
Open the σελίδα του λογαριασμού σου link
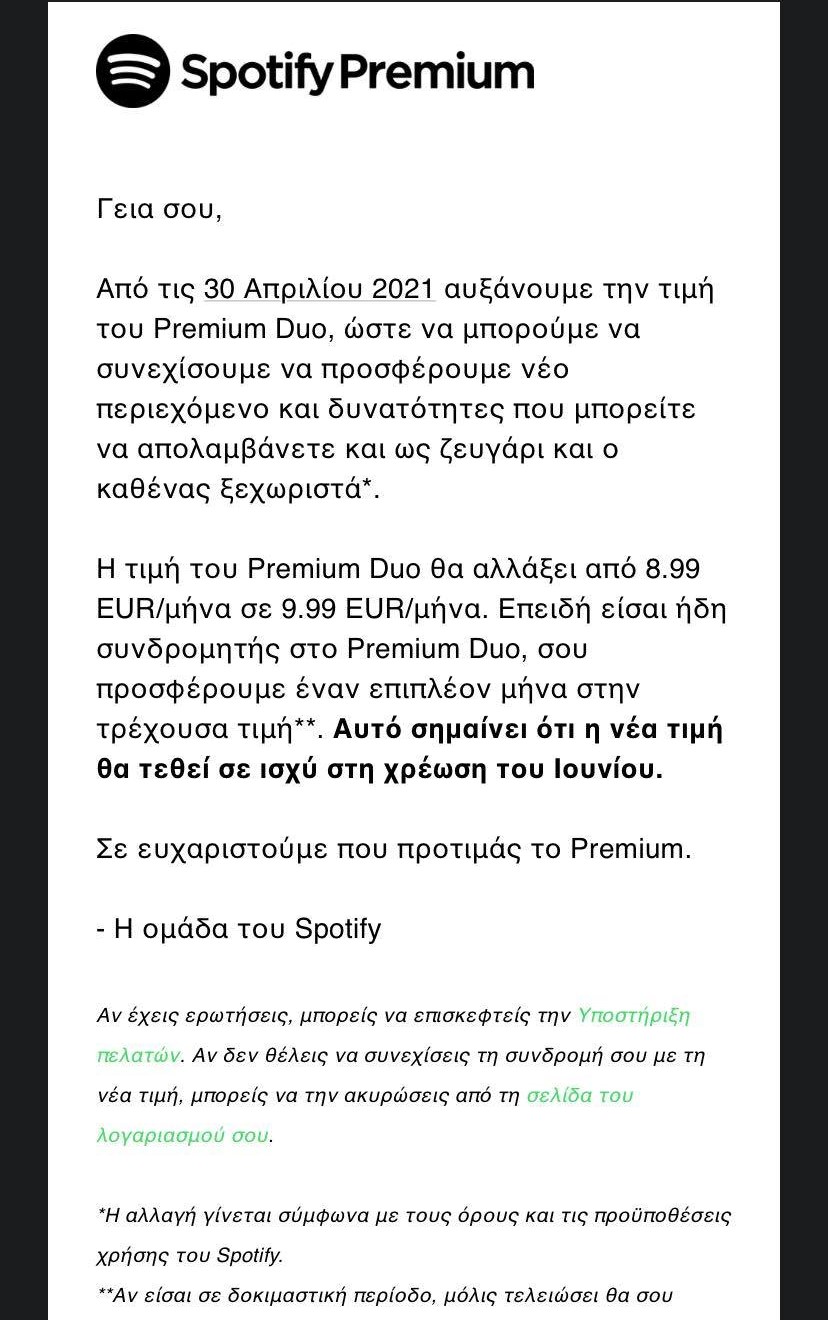point(580,1095)
